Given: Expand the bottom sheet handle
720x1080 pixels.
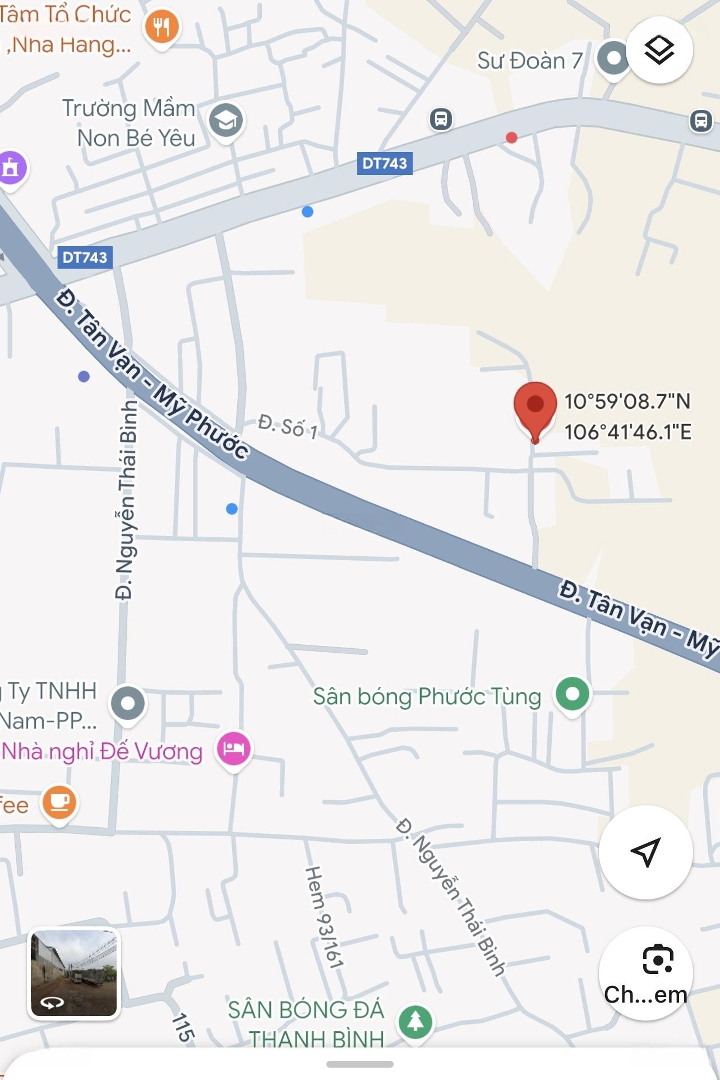Looking at the screenshot, I should [360, 1064].
